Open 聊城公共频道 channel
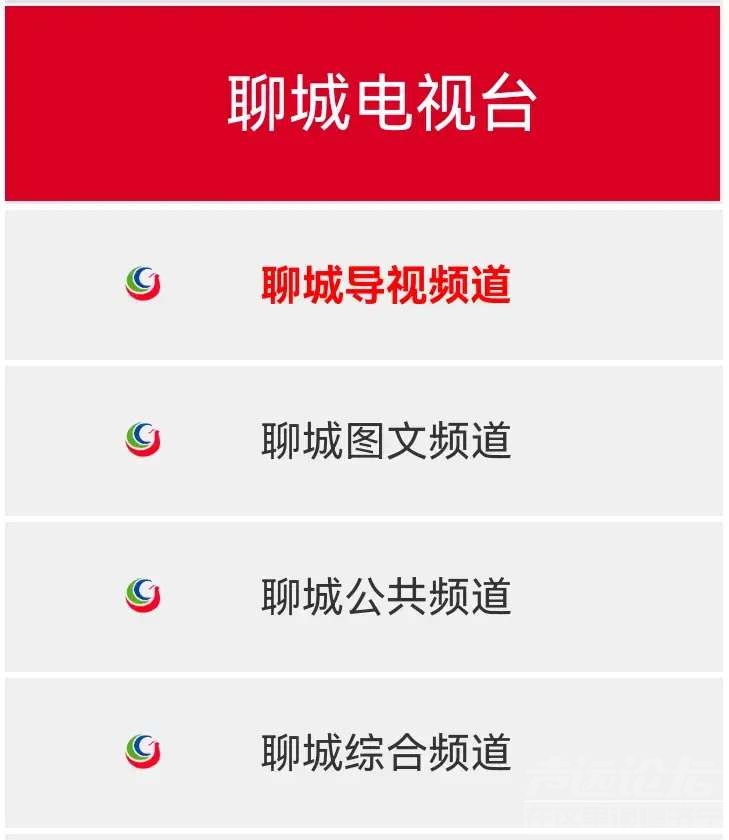Screen dimensions: 729x840 point(385,597)
